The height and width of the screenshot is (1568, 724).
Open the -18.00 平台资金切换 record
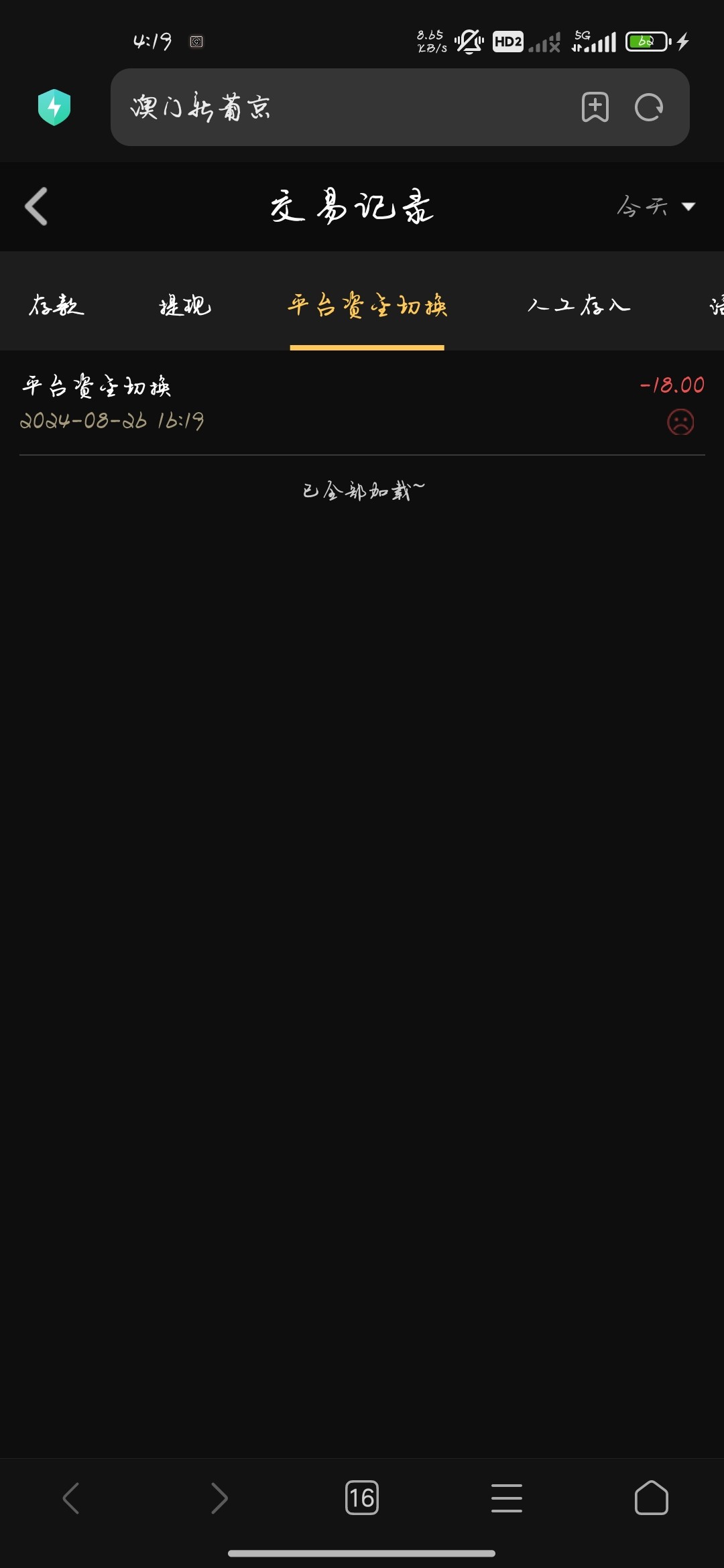[362, 402]
